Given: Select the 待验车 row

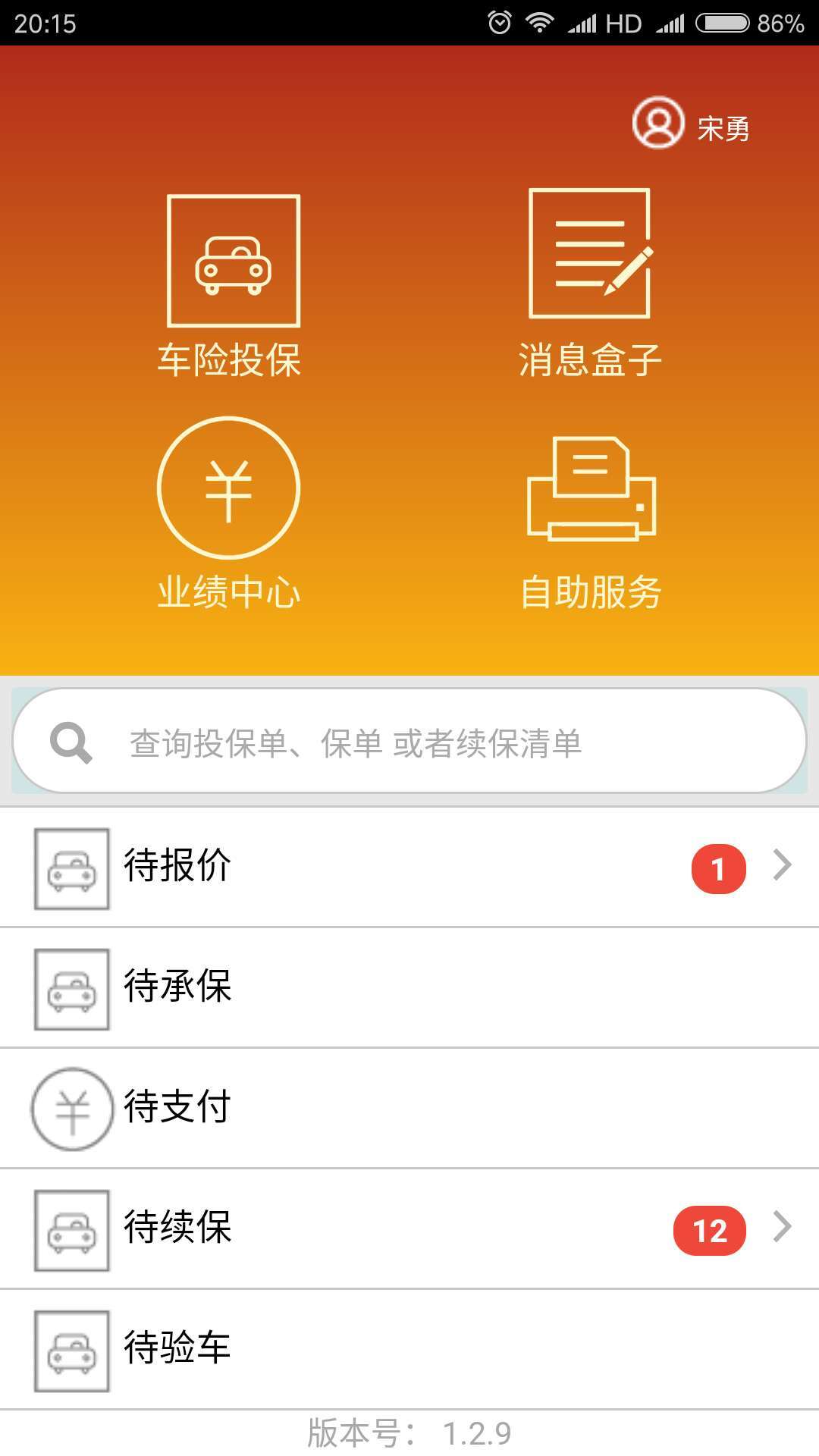Looking at the screenshot, I should click(x=409, y=1349).
